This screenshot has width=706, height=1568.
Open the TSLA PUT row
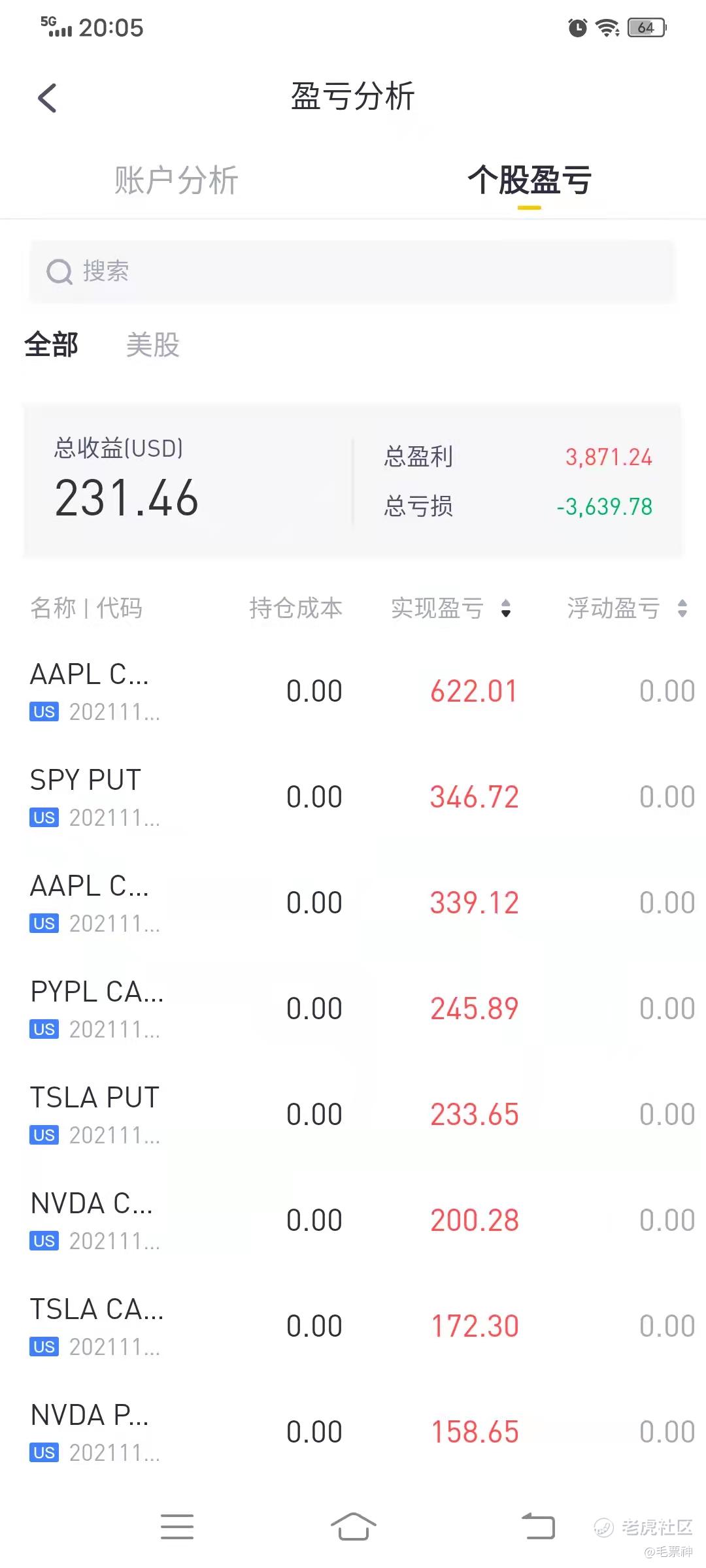[x=353, y=1115]
